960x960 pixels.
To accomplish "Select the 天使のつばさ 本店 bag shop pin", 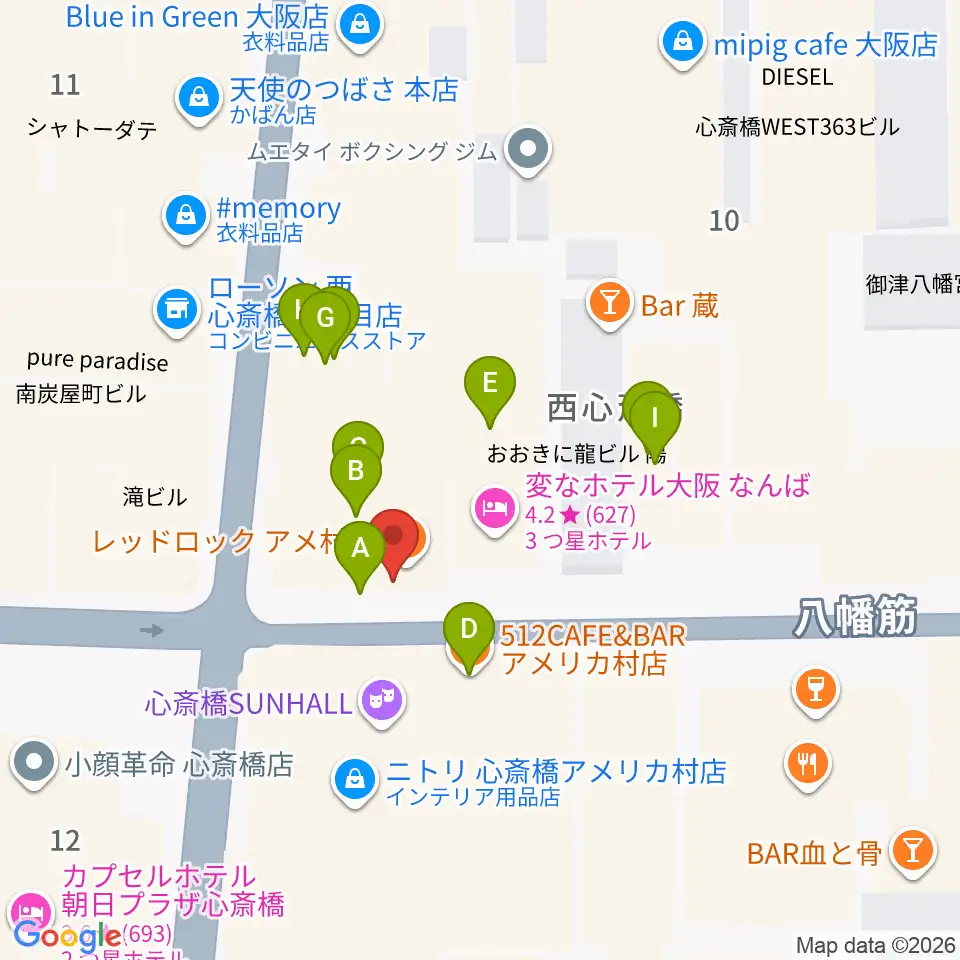I will pos(199,99).
